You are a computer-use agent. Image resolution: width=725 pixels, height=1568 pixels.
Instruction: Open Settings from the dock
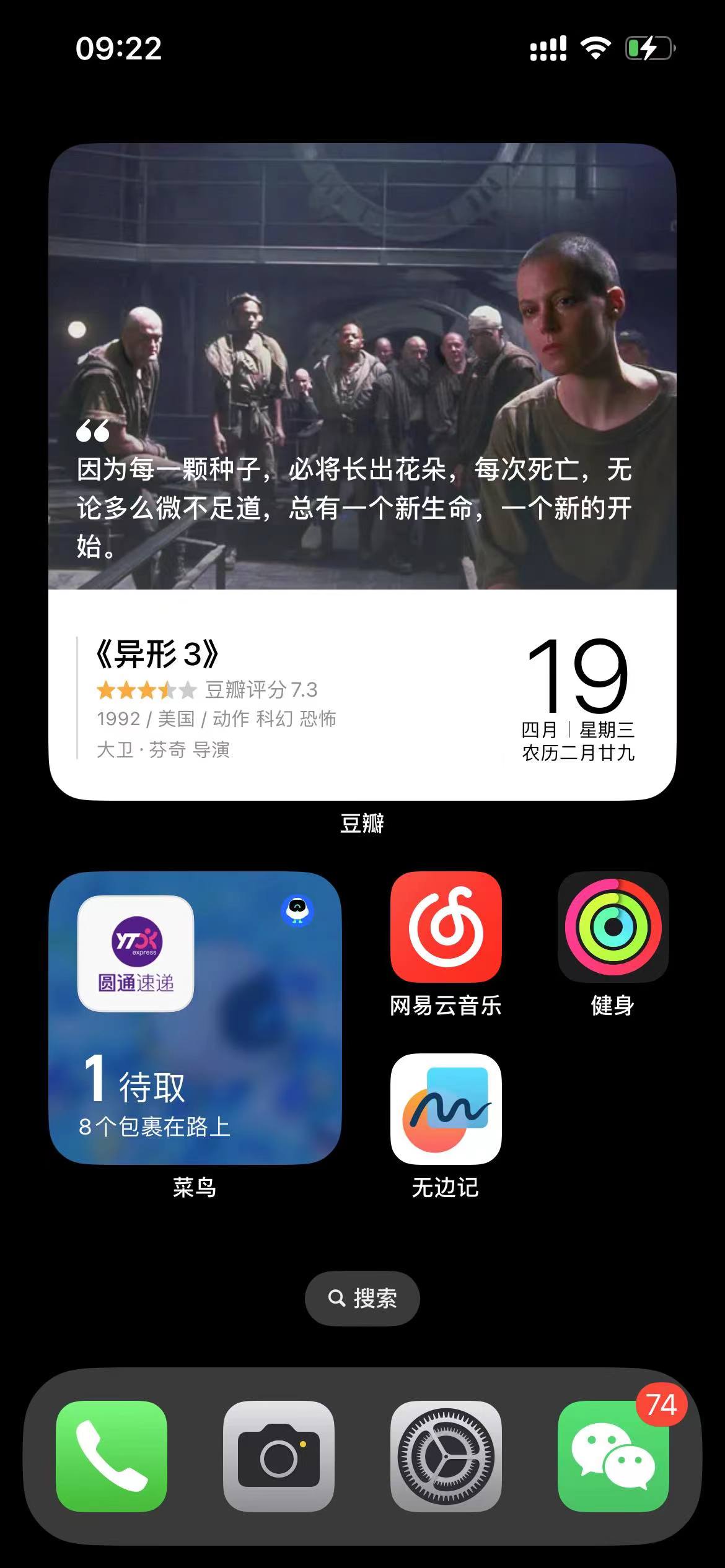click(x=446, y=1457)
